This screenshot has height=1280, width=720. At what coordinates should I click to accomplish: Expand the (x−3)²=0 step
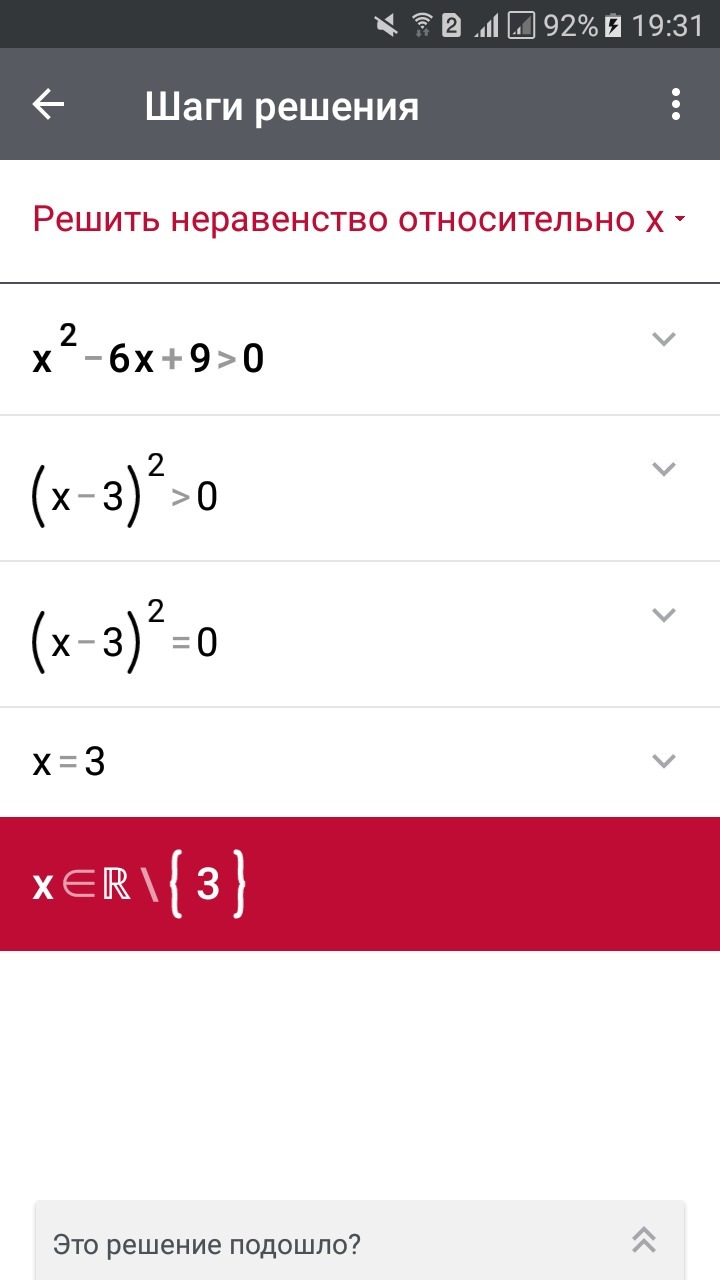pos(663,615)
